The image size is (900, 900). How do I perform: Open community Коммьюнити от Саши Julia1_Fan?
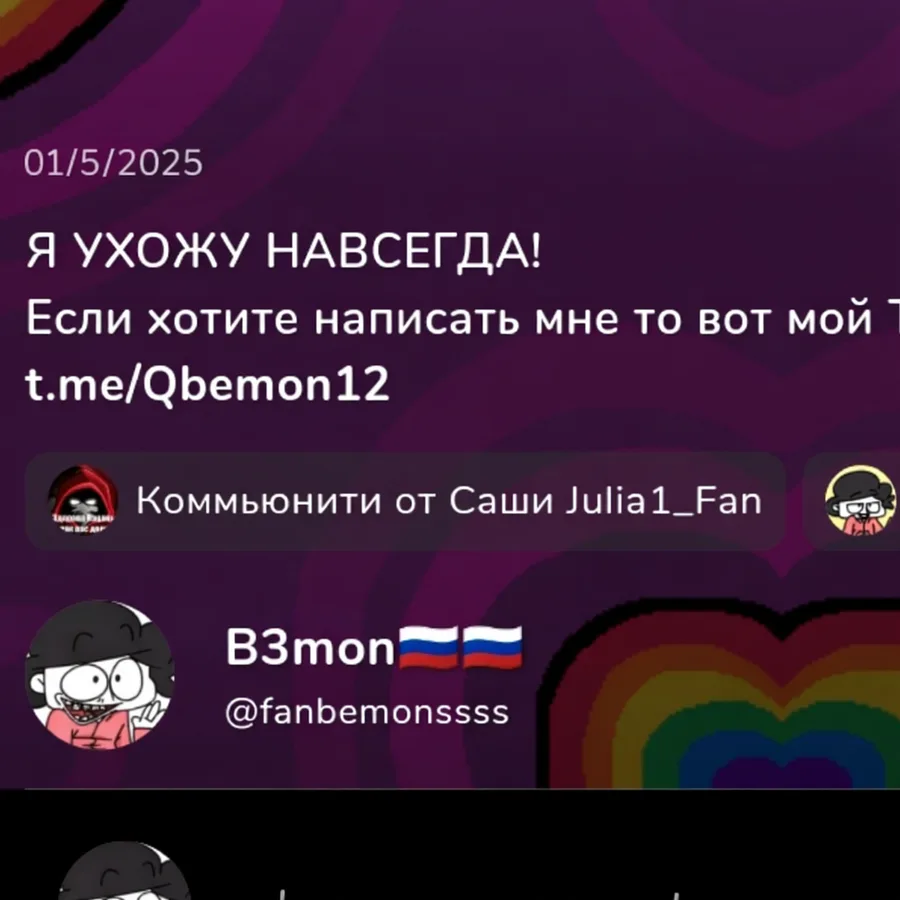coord(405,501)
